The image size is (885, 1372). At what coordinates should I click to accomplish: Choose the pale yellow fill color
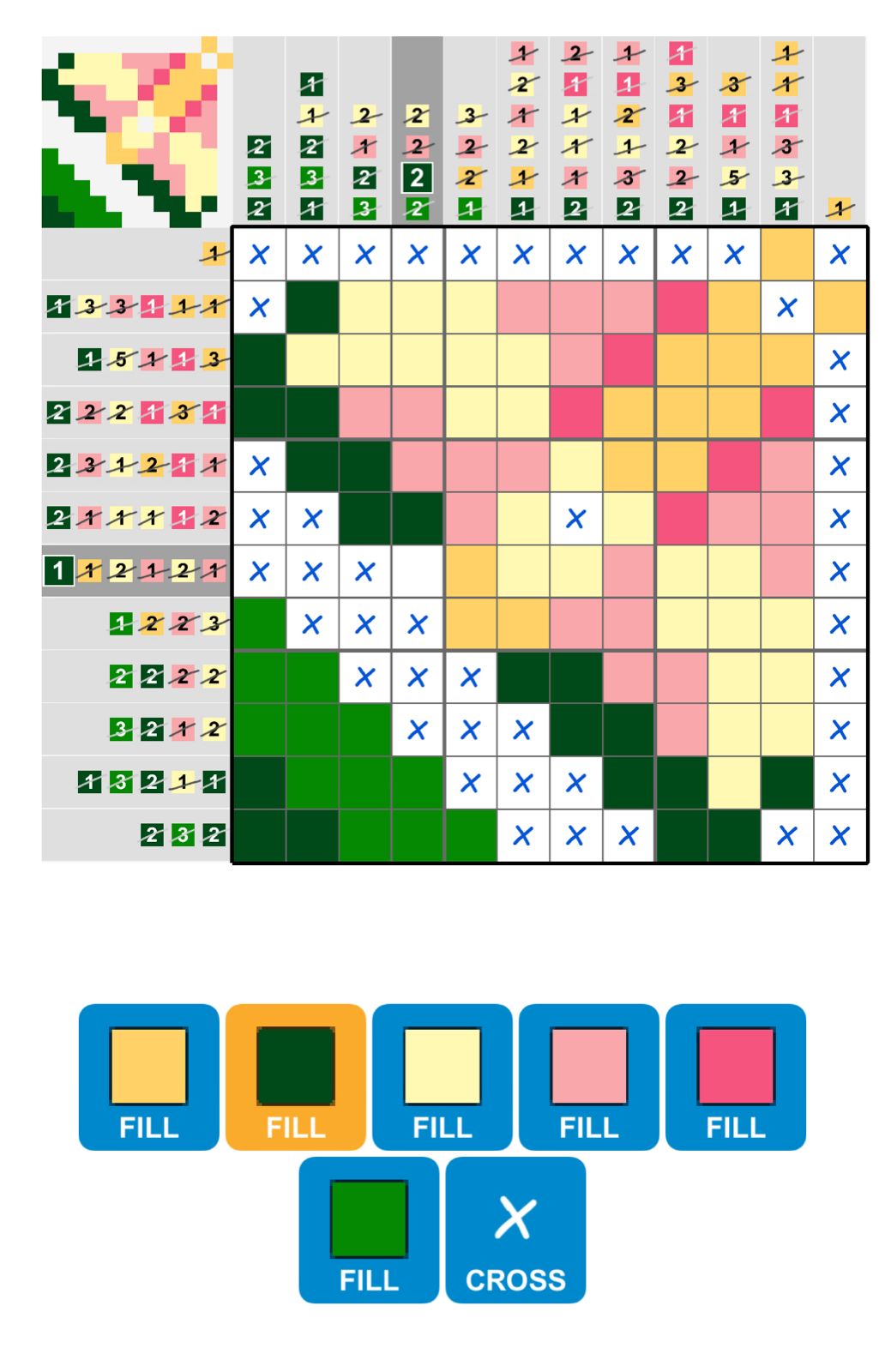tap(442, 1076)
